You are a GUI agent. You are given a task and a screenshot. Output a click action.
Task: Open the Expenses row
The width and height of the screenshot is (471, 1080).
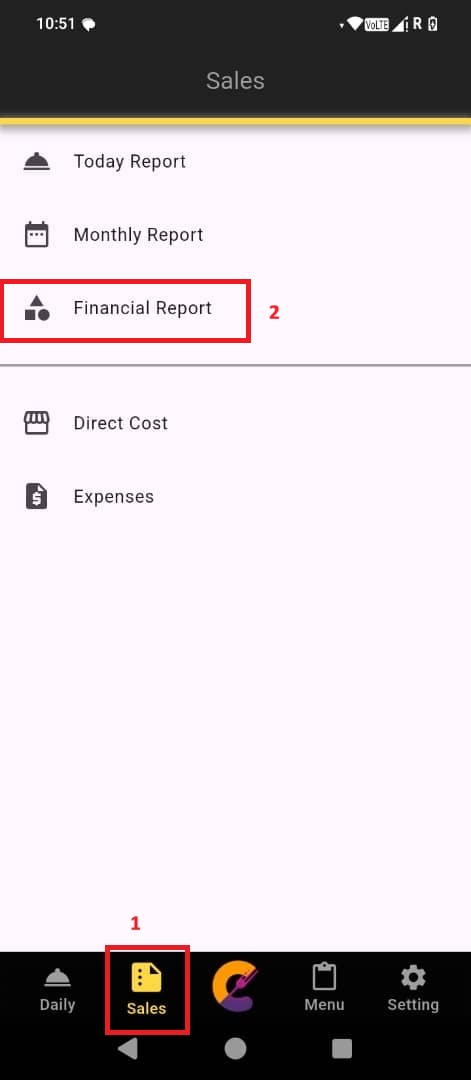[x=236, y=497]
